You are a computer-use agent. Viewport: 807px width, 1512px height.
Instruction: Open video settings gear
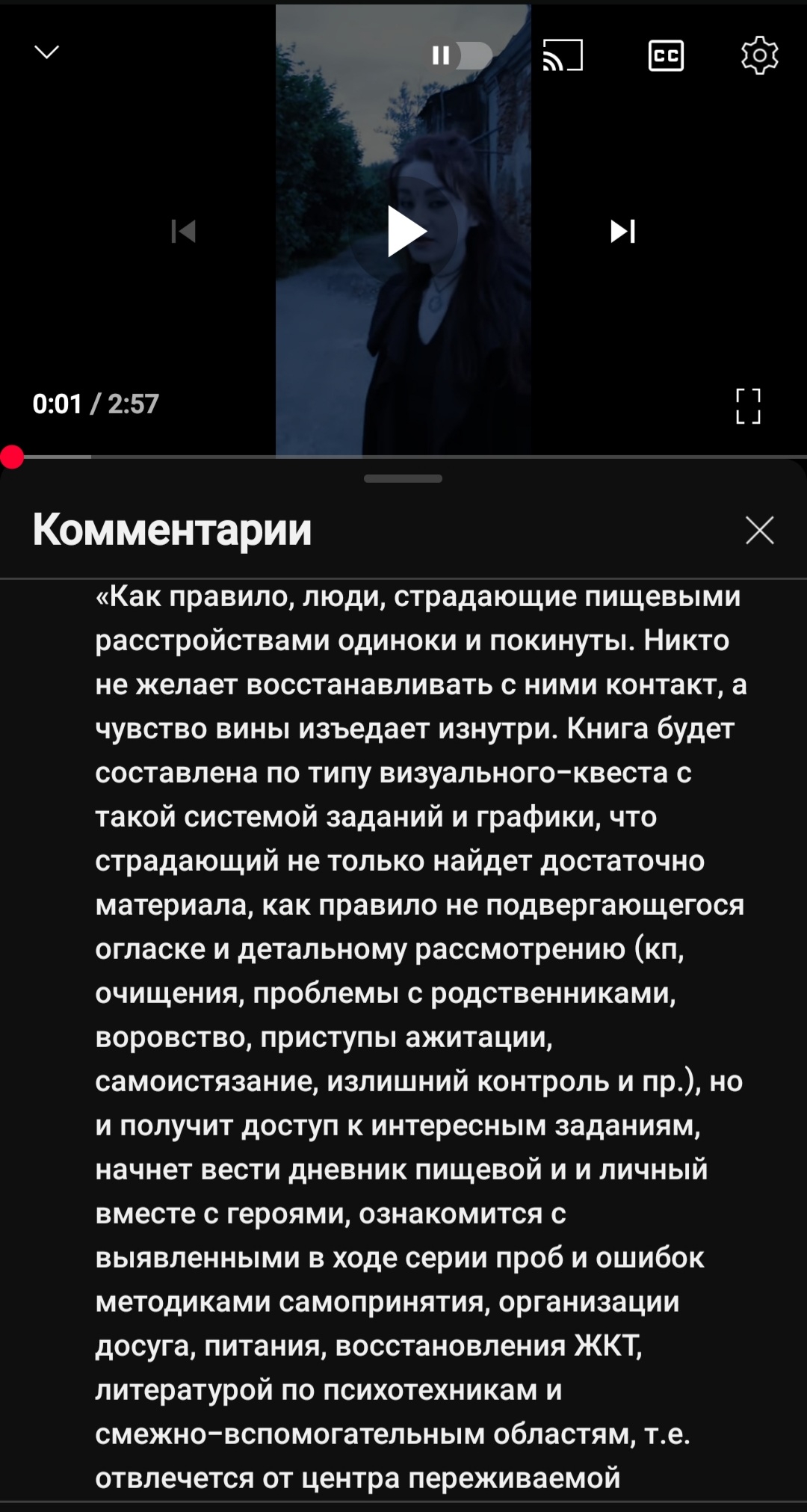point(759,55)
